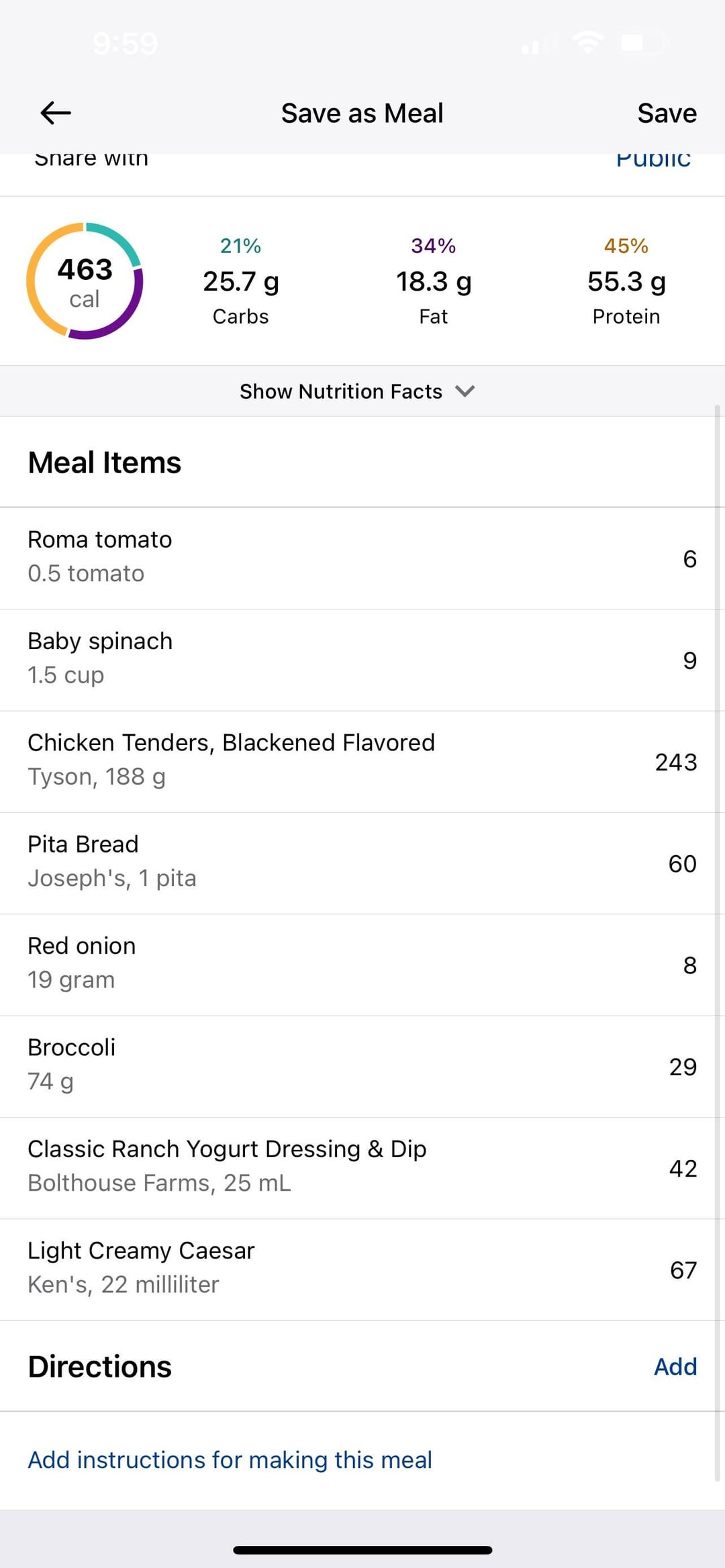Tap Add instructions for making this meal
Screen dimensions: 725x1568
pos(230,1460)
